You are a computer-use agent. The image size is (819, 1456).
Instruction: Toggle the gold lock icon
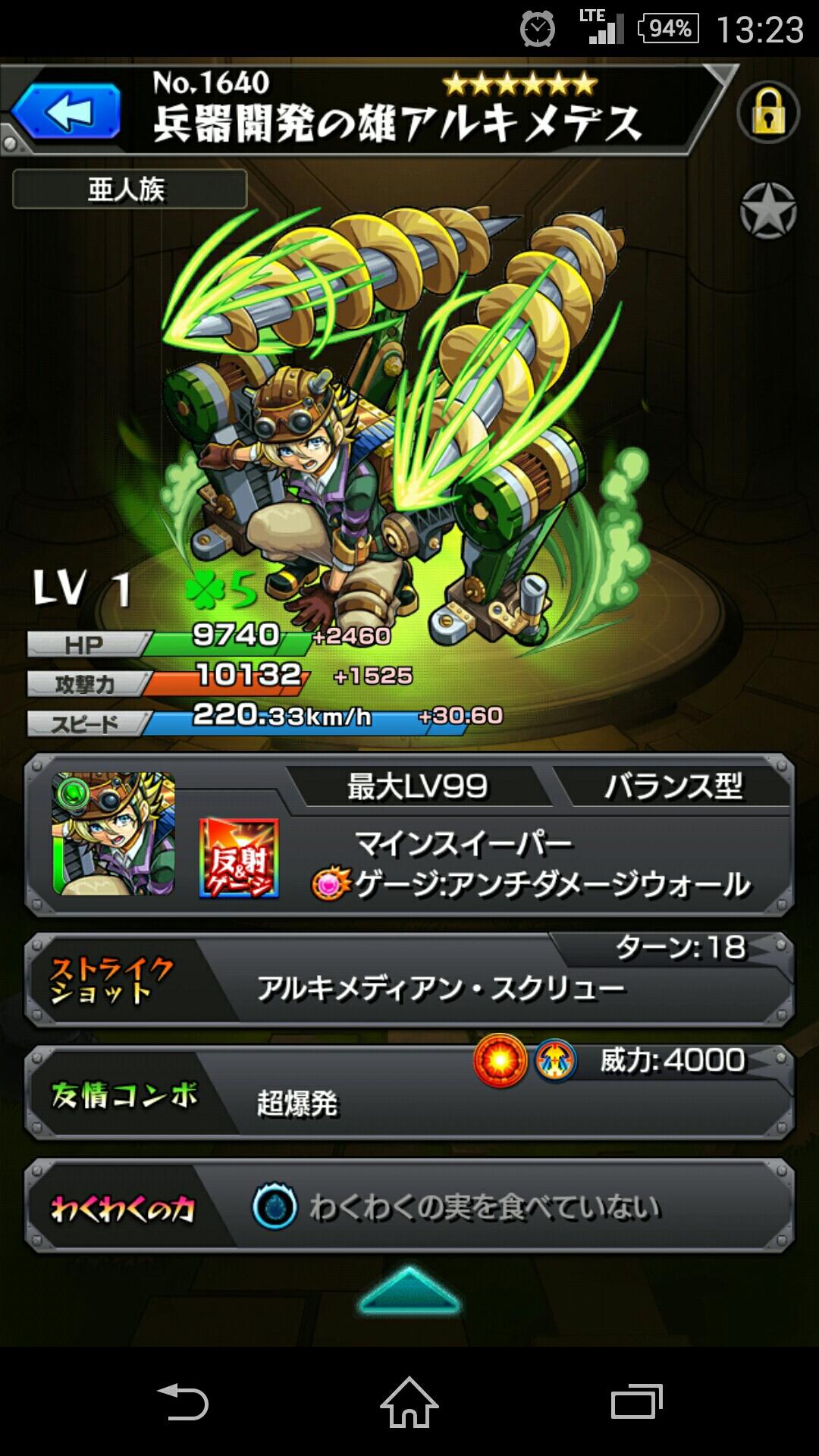[767, 114]
